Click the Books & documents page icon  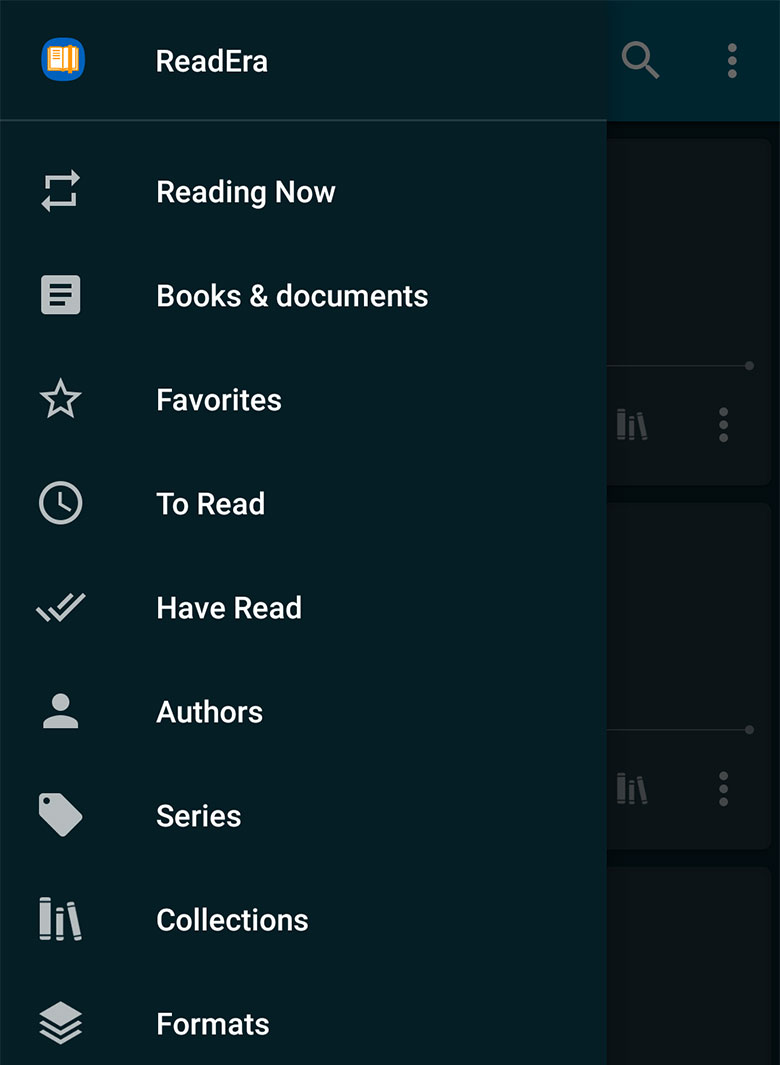click(x=59, y=295)
